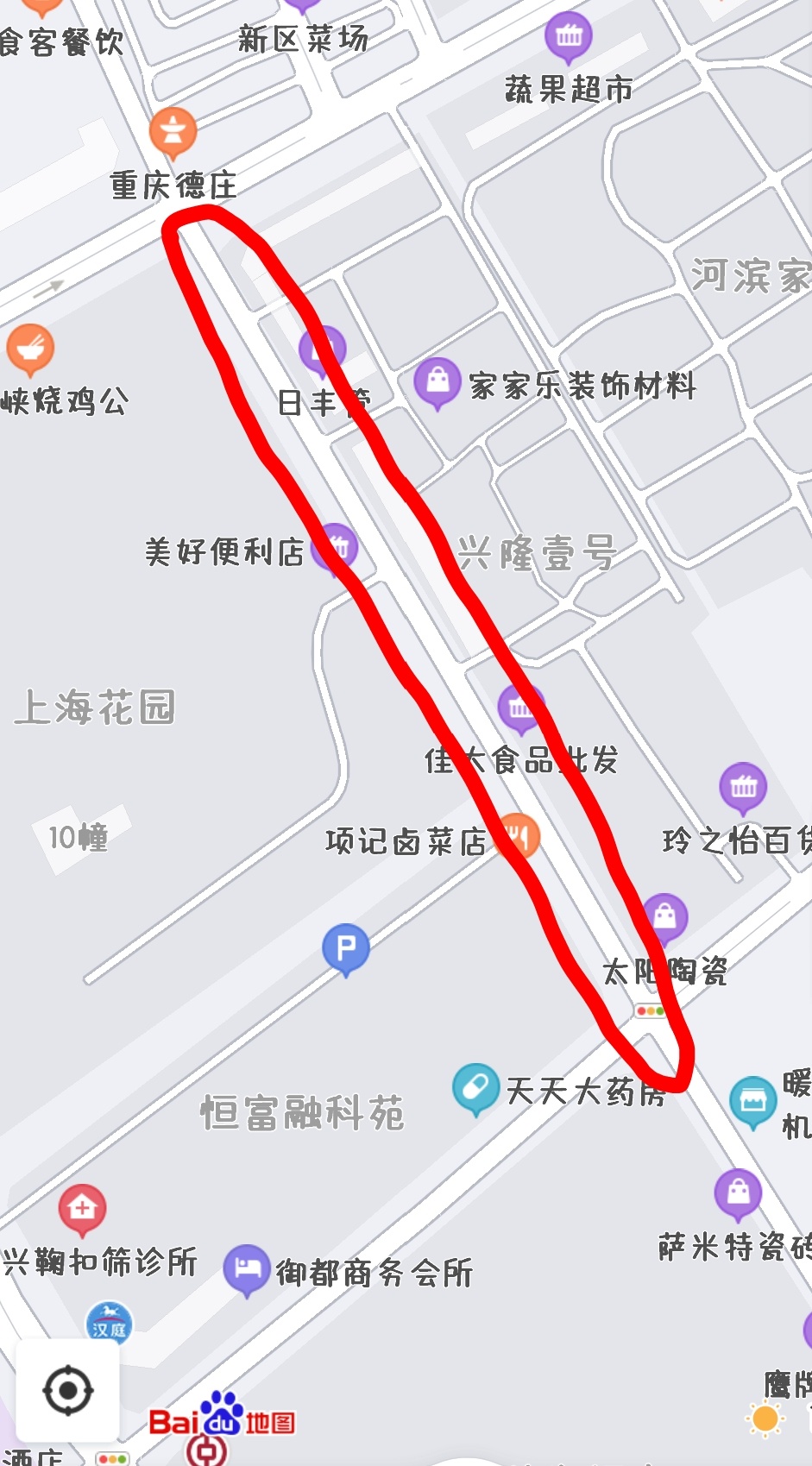This screenshot has height=1466, width=812.
Task: Open the 太阳陶瓷 shopping marker
Action: tap(664, 915)
